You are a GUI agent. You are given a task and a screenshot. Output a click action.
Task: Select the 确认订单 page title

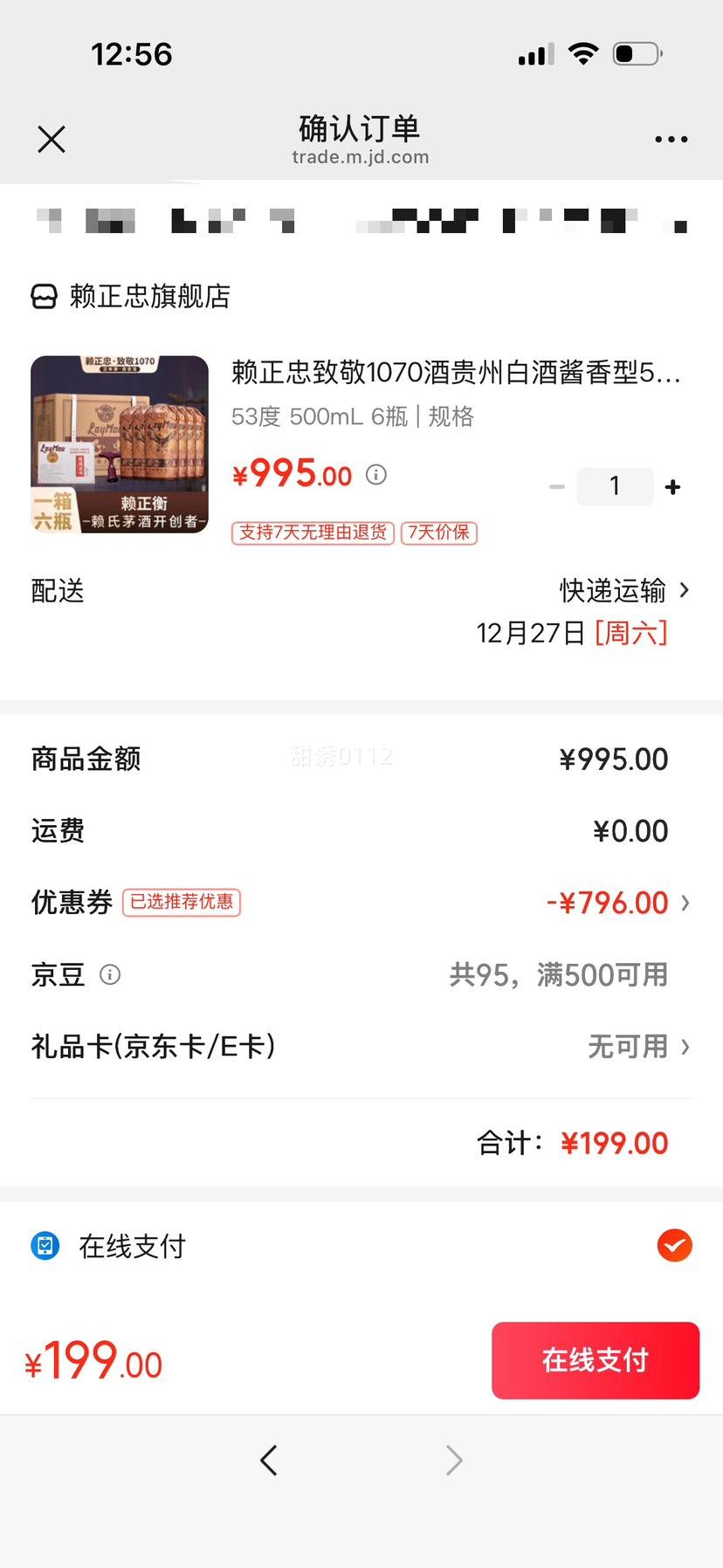point(361,127)
